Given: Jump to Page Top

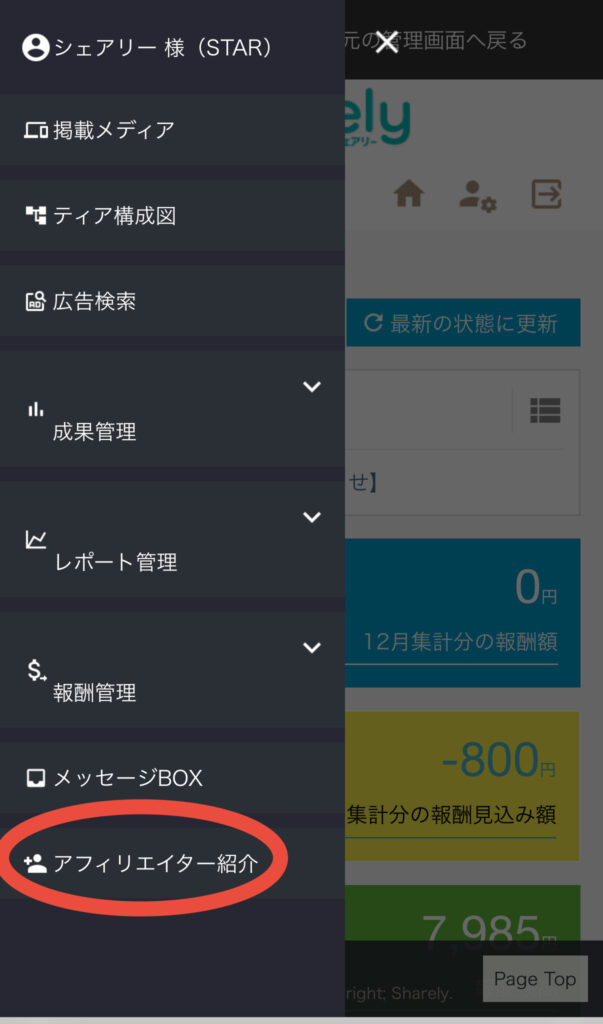Looking at the screenshot, I should tap(535, 979).
